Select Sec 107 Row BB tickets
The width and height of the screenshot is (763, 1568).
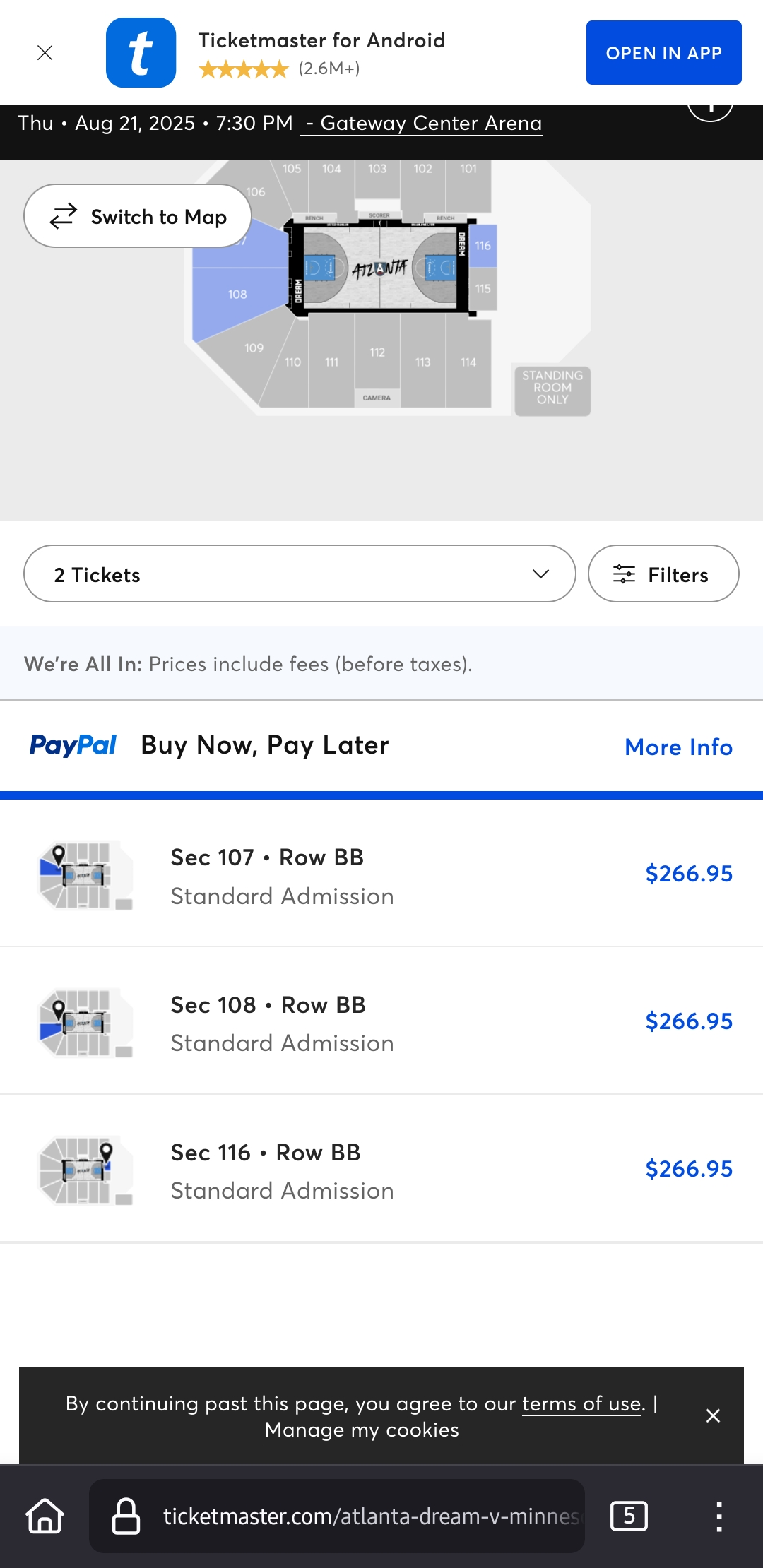point(381,874)
